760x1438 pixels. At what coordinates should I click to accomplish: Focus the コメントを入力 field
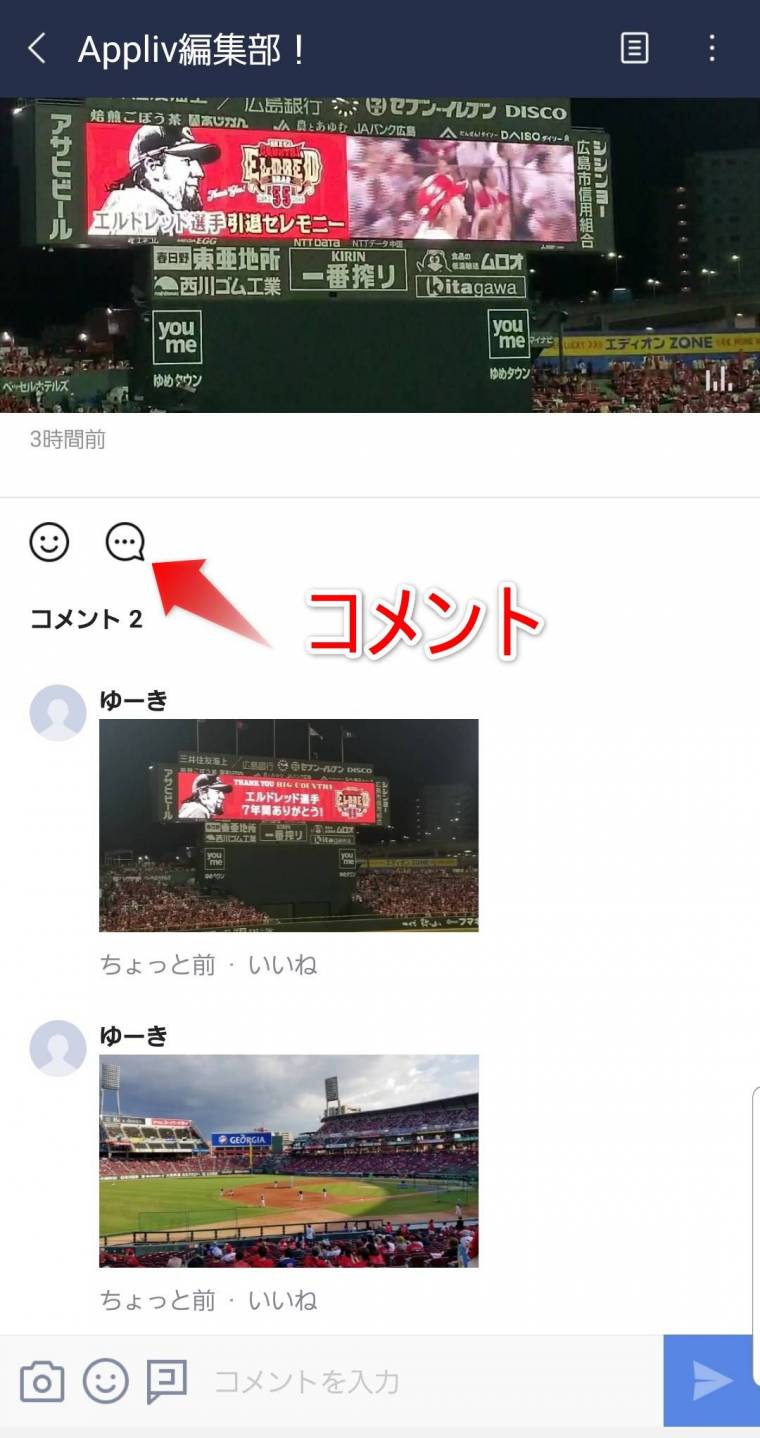[x=432, y=1382]
